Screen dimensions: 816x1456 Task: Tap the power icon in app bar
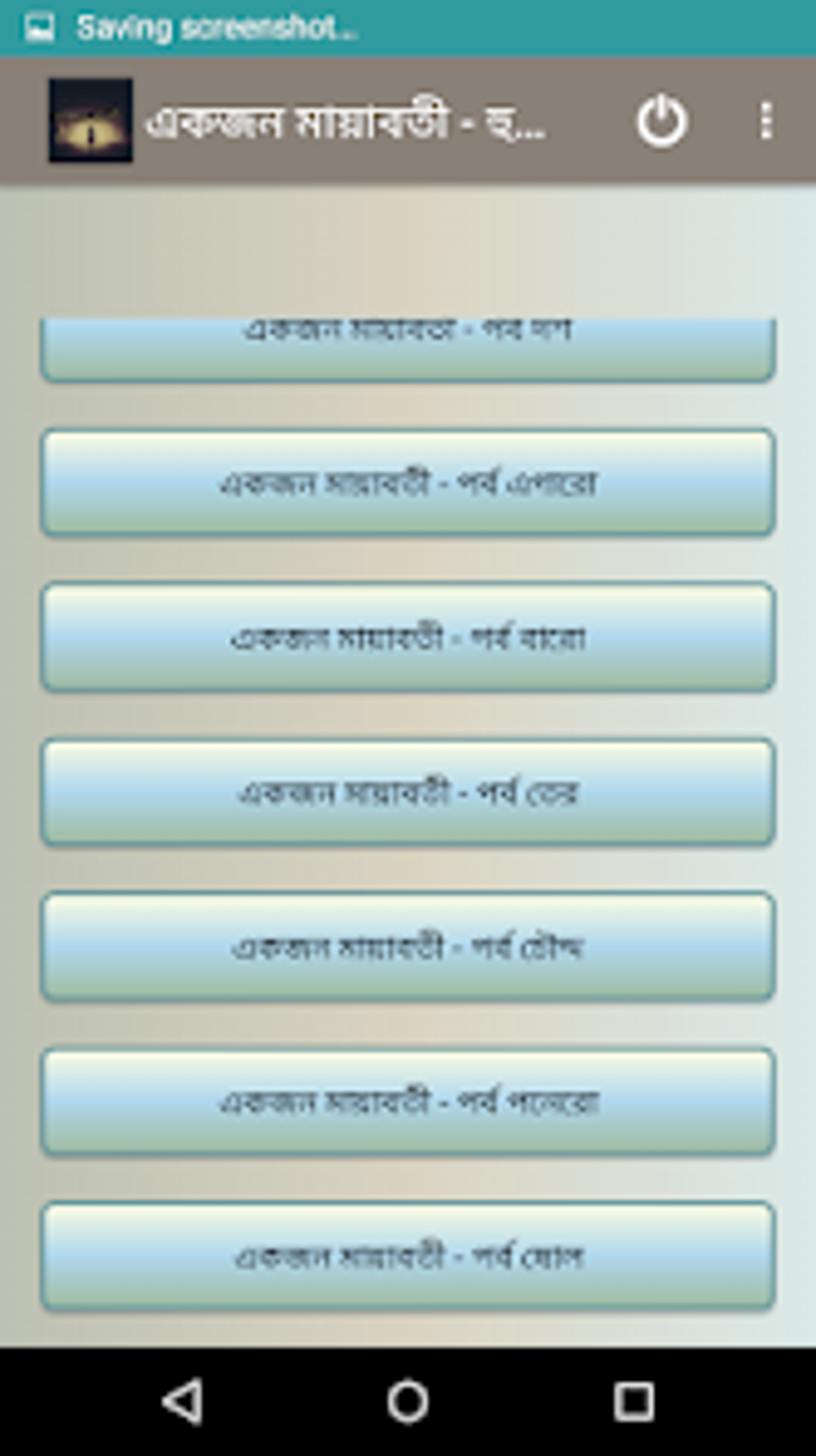click(x=661, y=122)
